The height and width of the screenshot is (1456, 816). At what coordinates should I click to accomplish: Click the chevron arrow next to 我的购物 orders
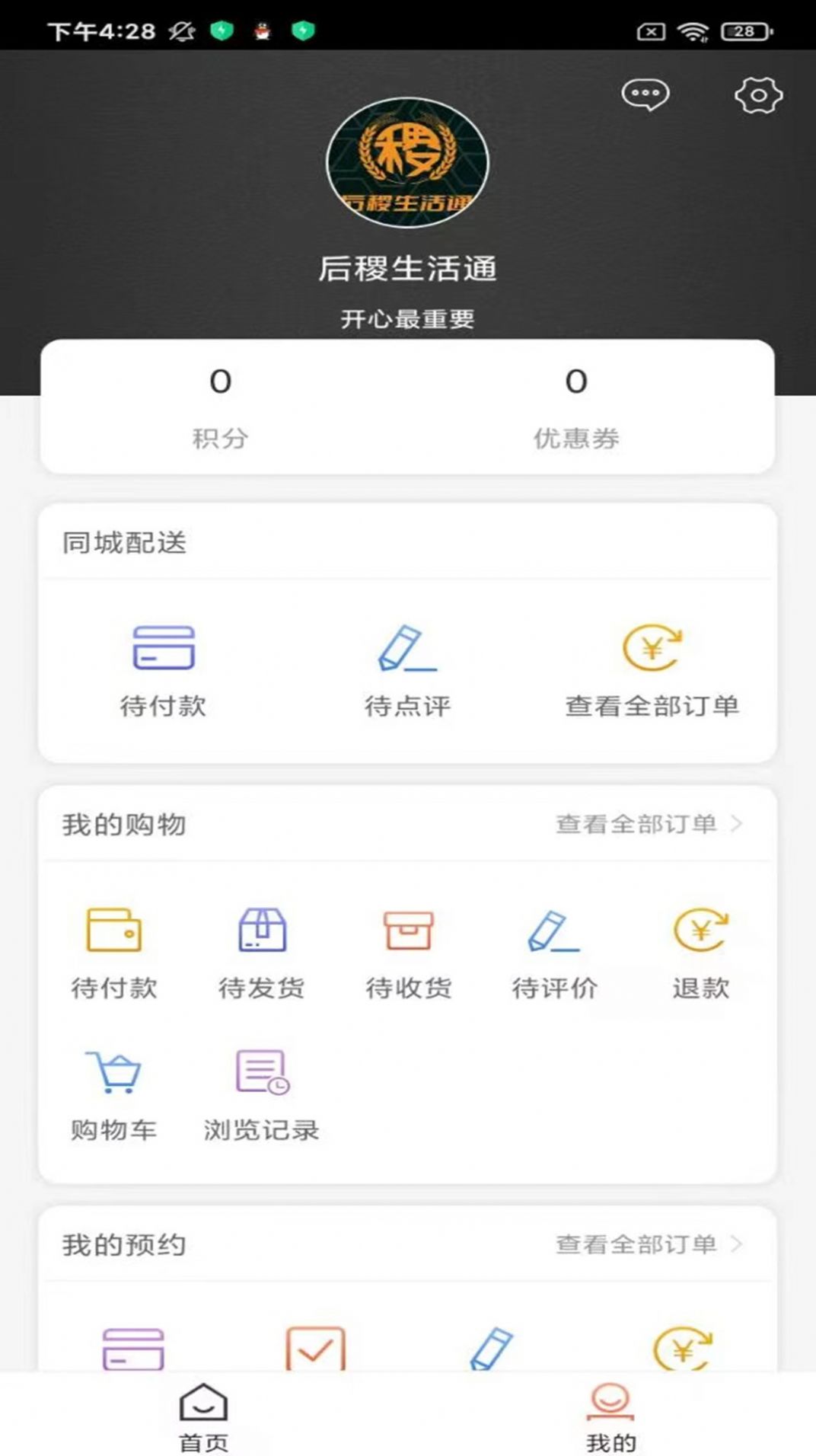click(737, 823)
